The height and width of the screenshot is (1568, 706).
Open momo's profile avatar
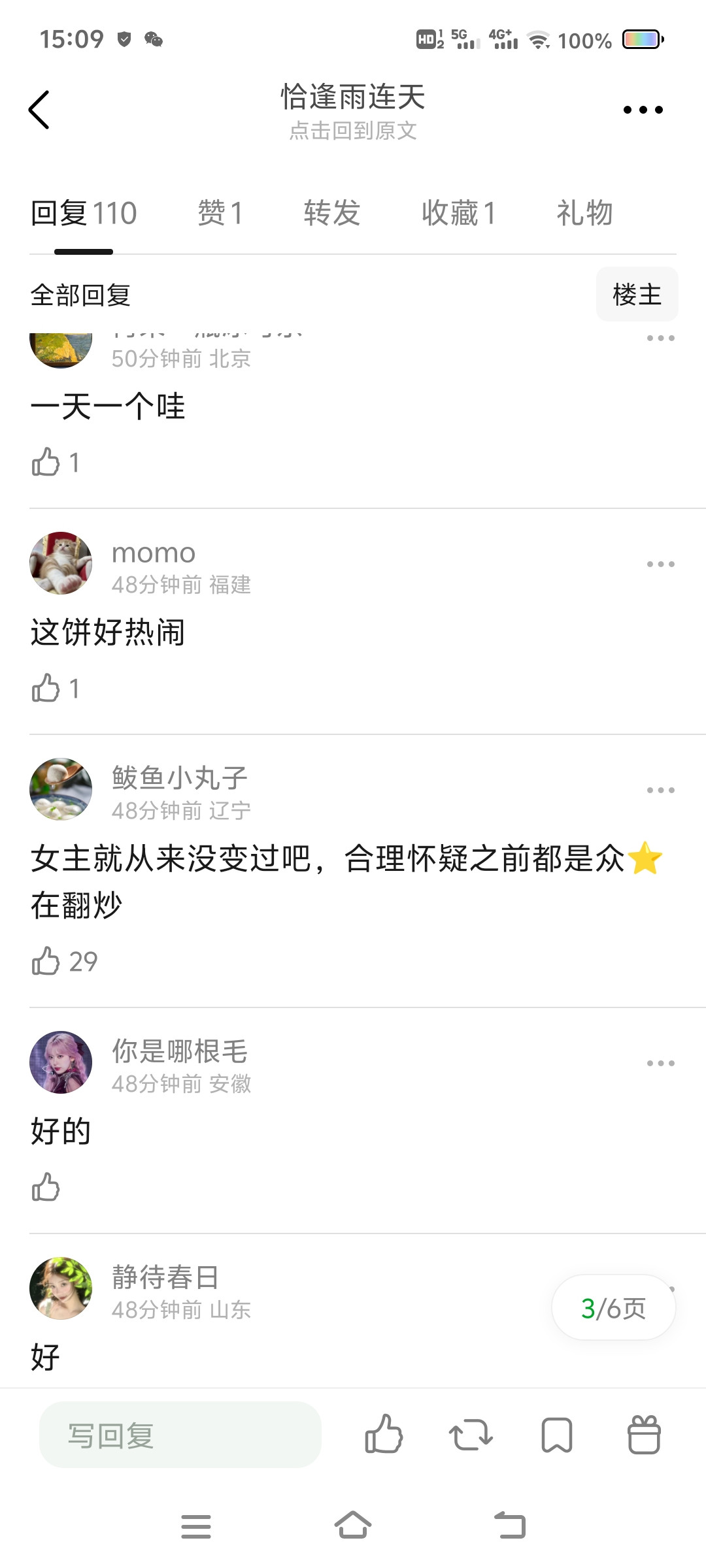point(61,563)
